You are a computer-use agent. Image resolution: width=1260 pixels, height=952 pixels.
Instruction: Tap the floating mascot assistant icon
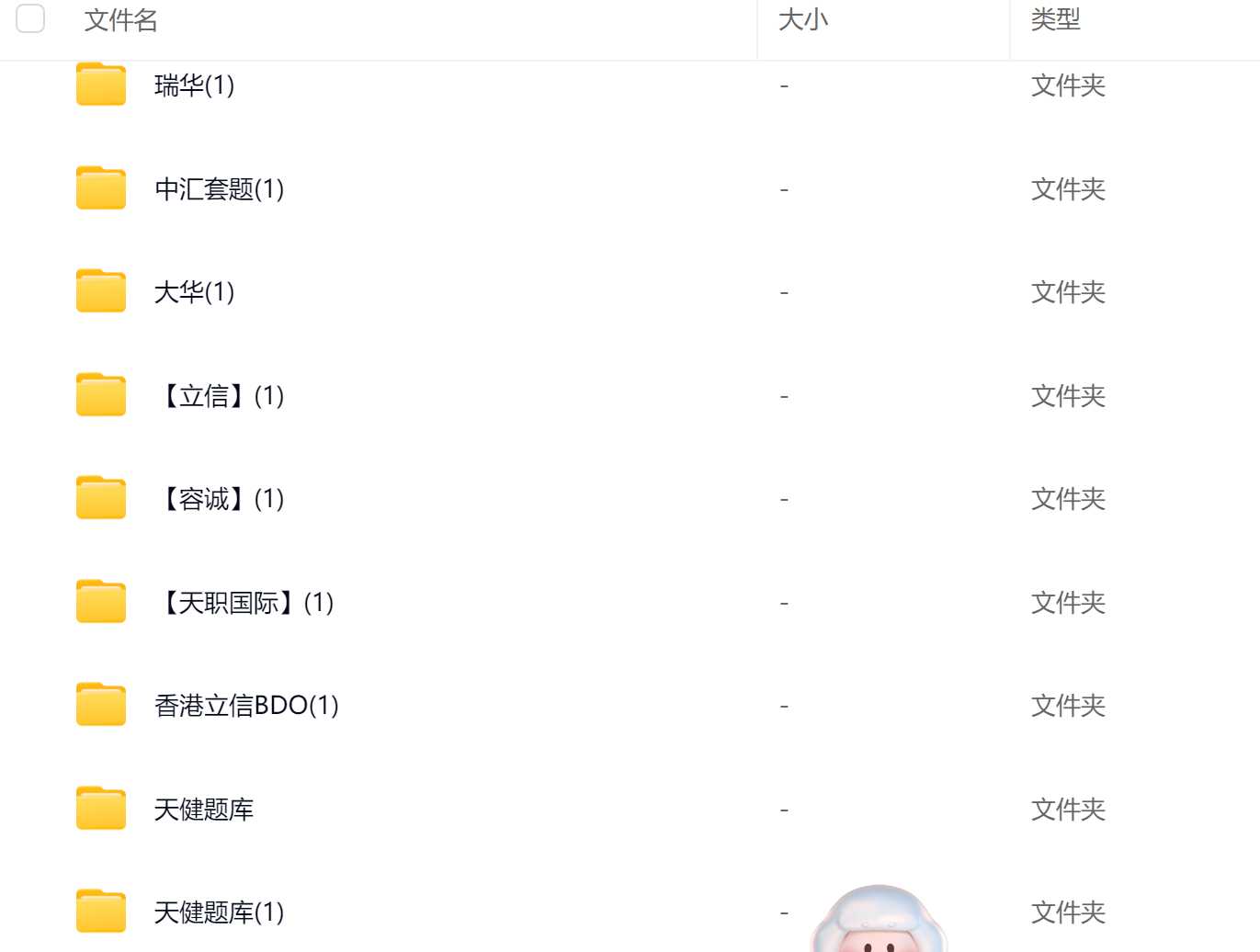click(880, 921)
